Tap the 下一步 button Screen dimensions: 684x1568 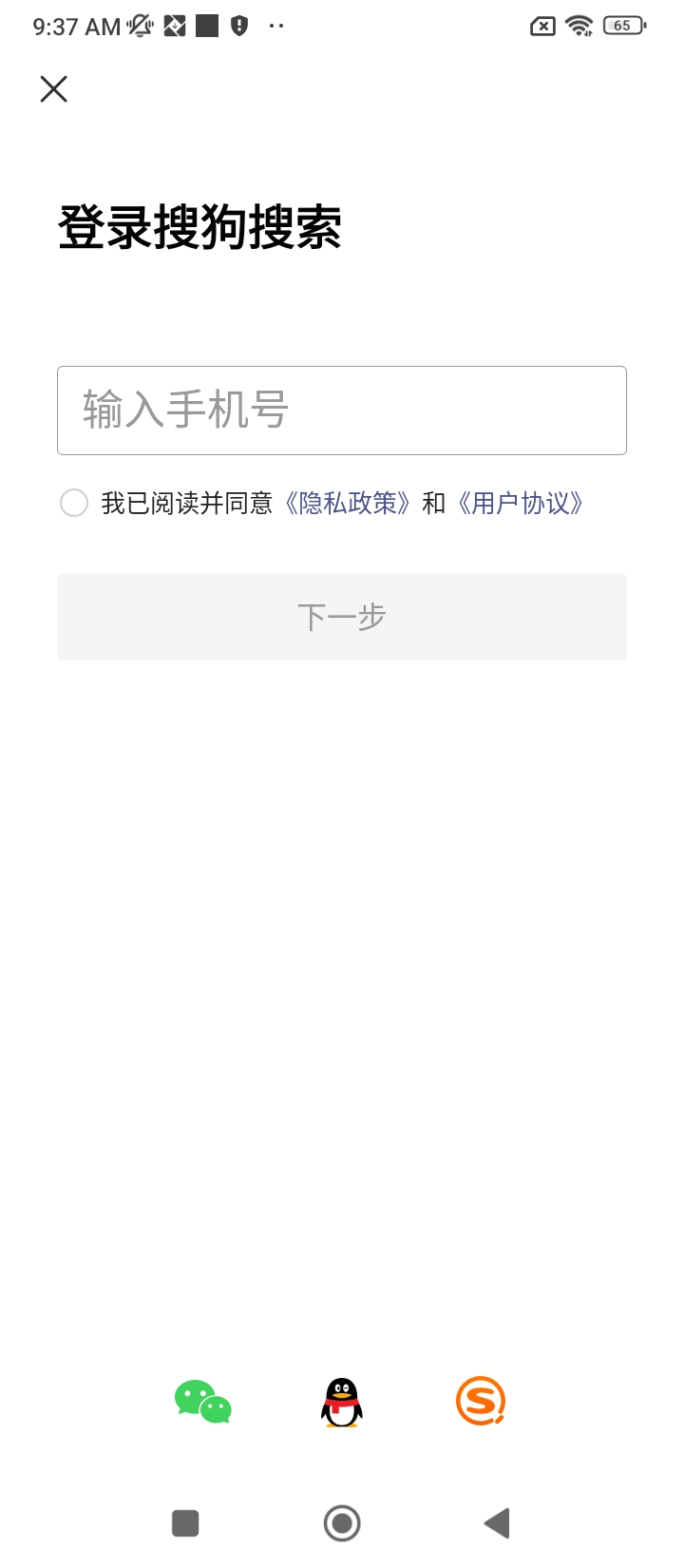click(x=342, y=617)
